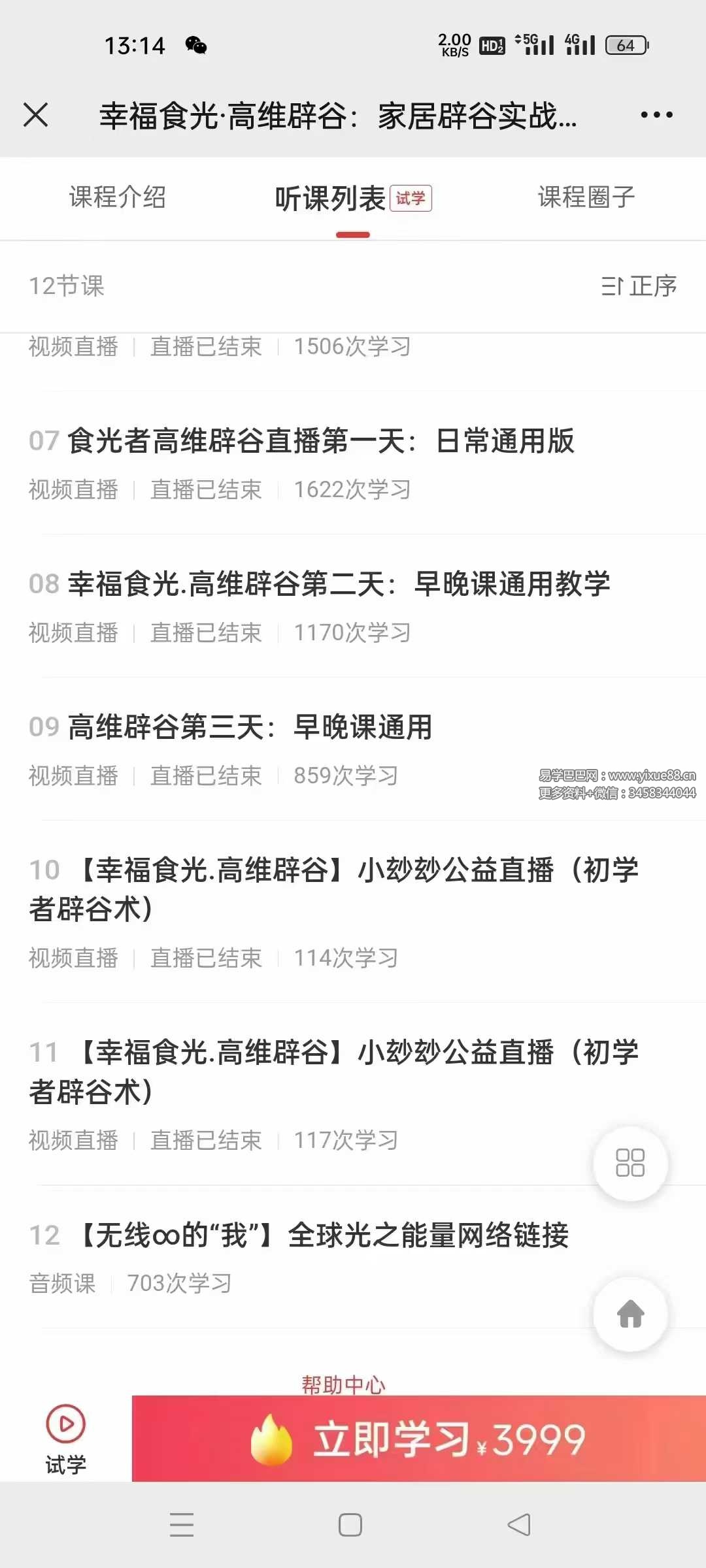Open lesson 09 高维辟谷第三天

(250, 727)
